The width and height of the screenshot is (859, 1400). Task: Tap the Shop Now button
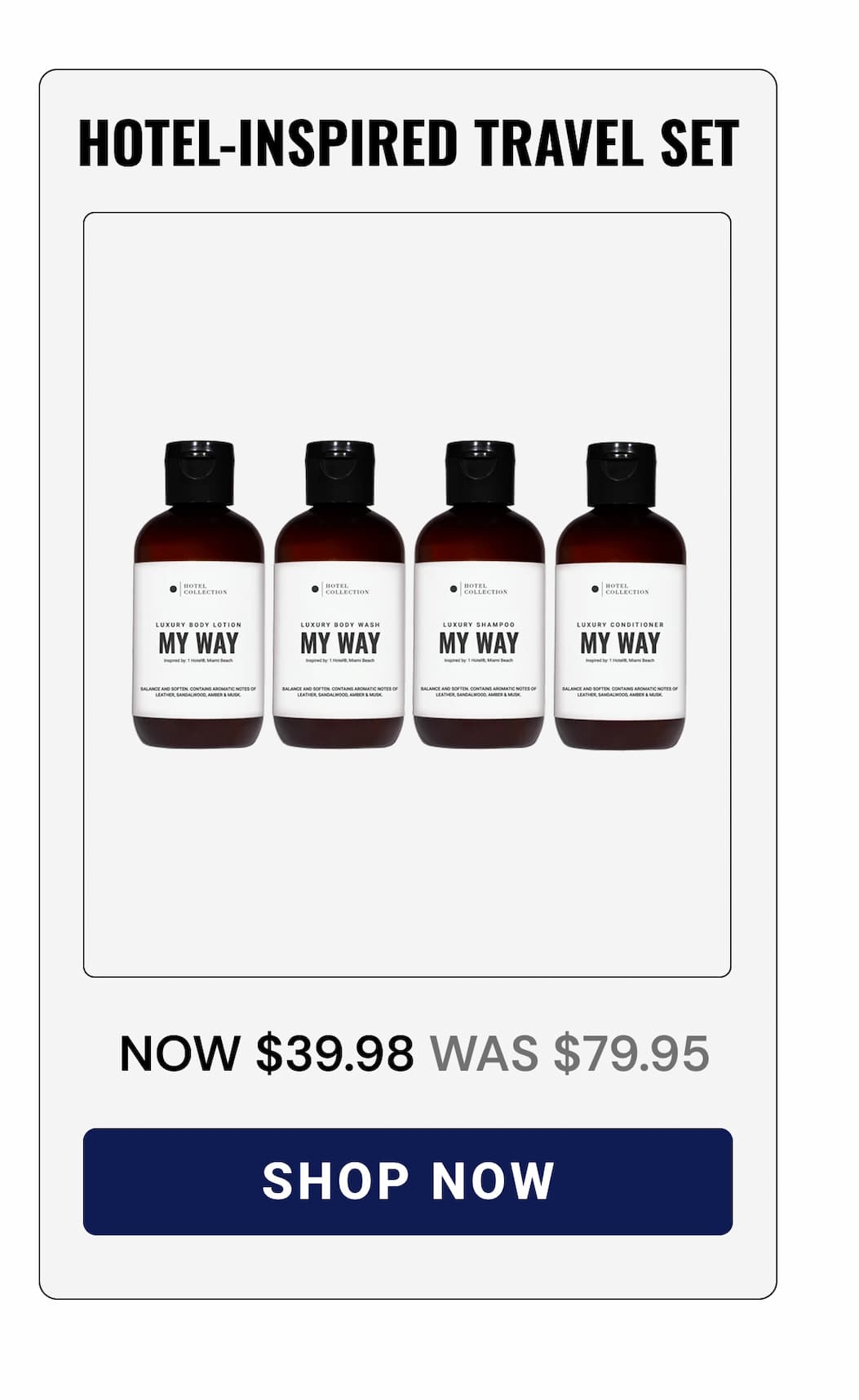click(408, 1181)
